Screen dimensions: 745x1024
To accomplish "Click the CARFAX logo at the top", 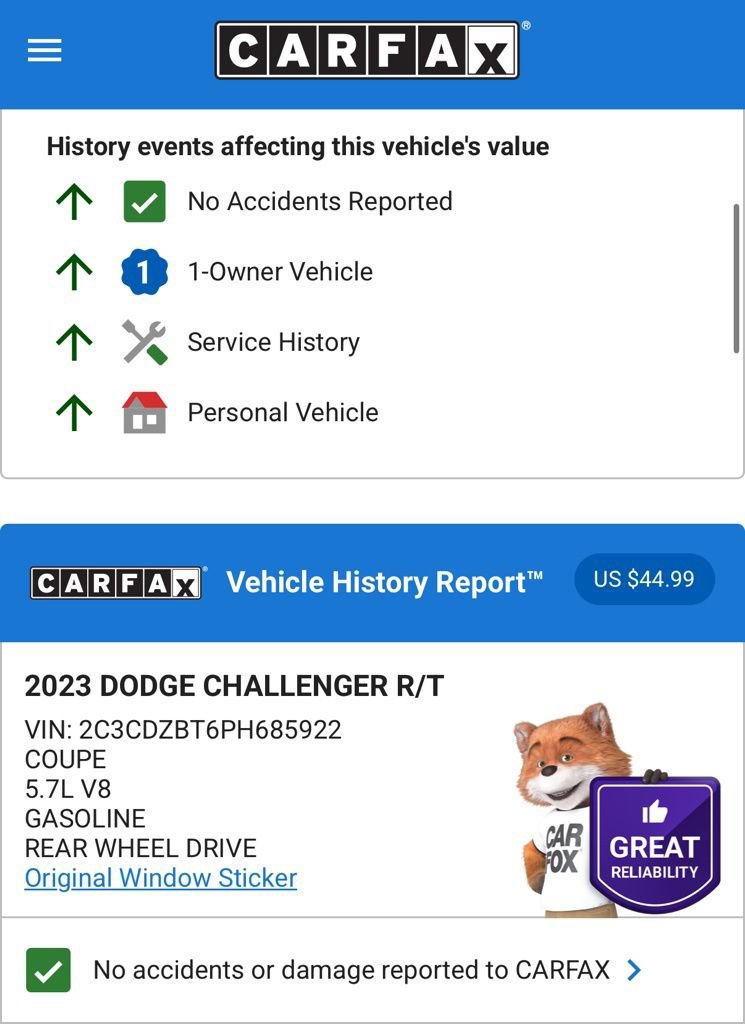I will point(367,49).
